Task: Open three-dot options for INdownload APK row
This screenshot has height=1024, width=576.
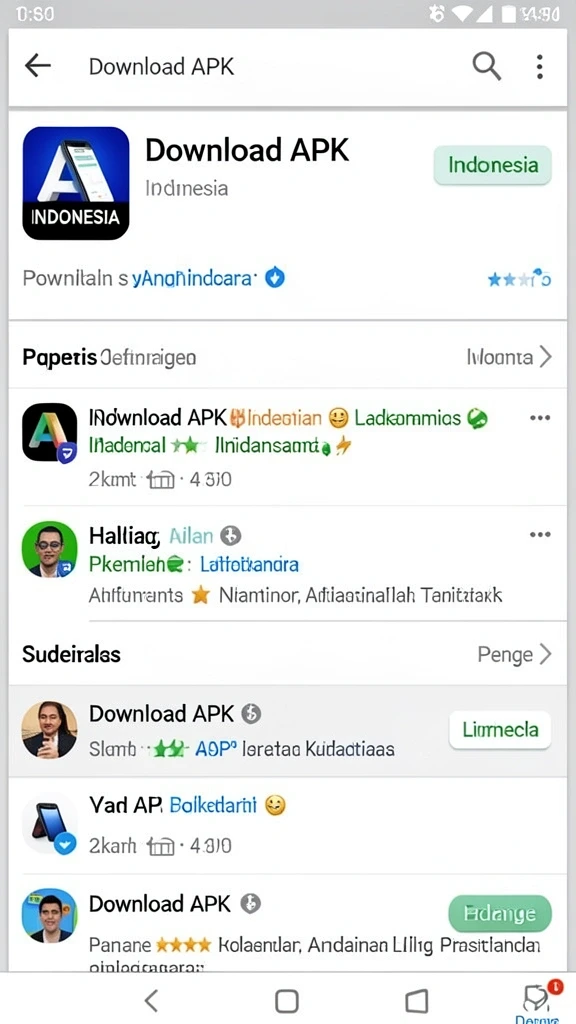Action: (540, 418)
